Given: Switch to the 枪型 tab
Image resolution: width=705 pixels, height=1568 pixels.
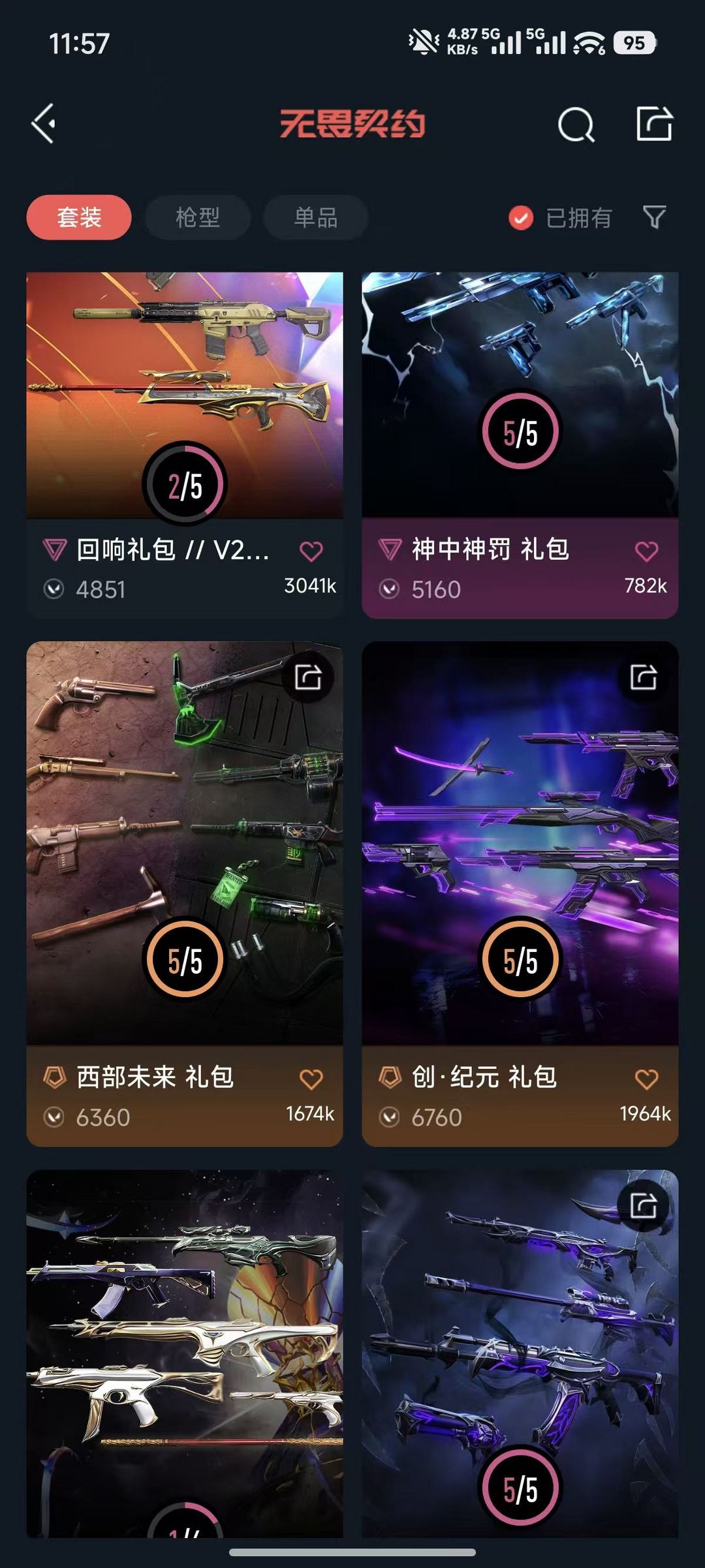Looking at the screenshot, I should 197,219.
